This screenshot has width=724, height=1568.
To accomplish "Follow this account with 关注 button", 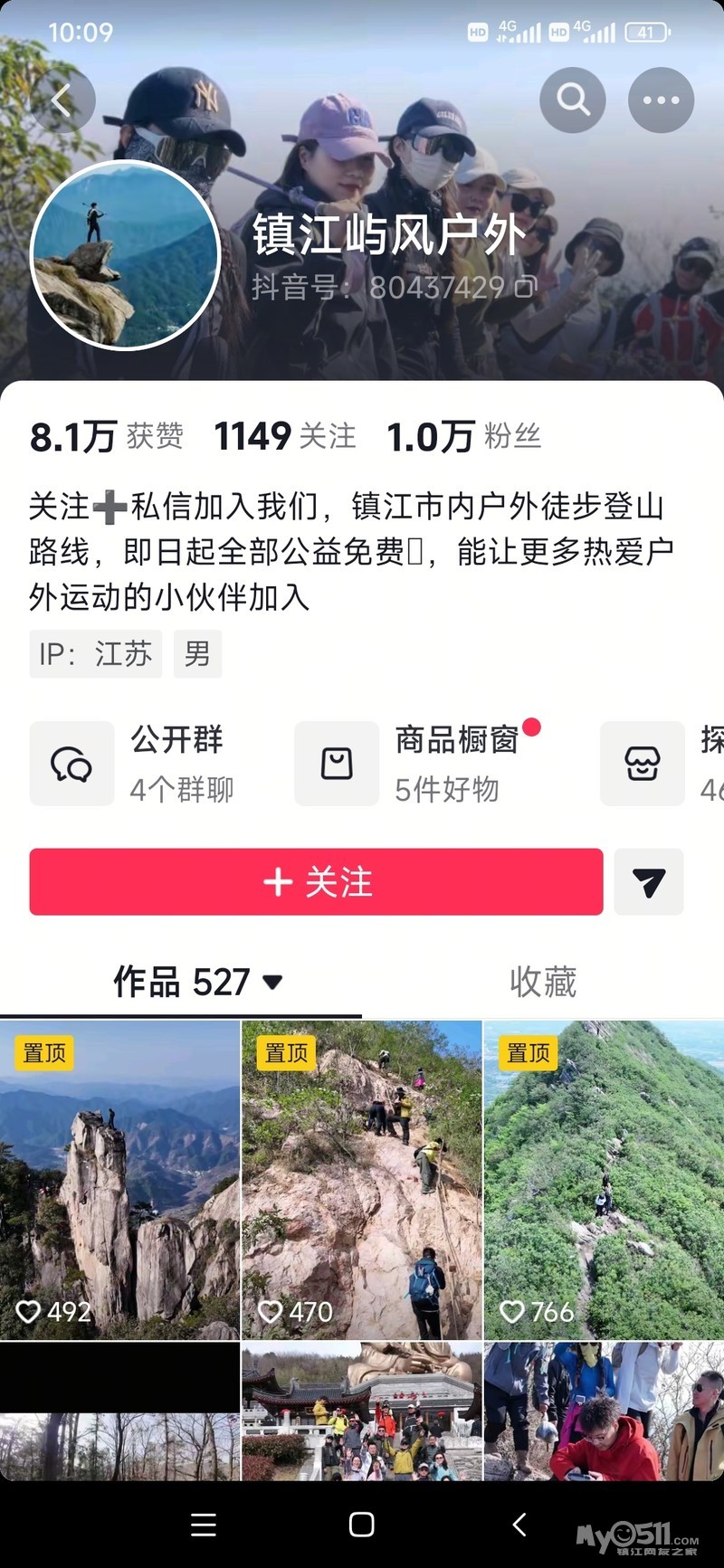I will coord(316,882).
